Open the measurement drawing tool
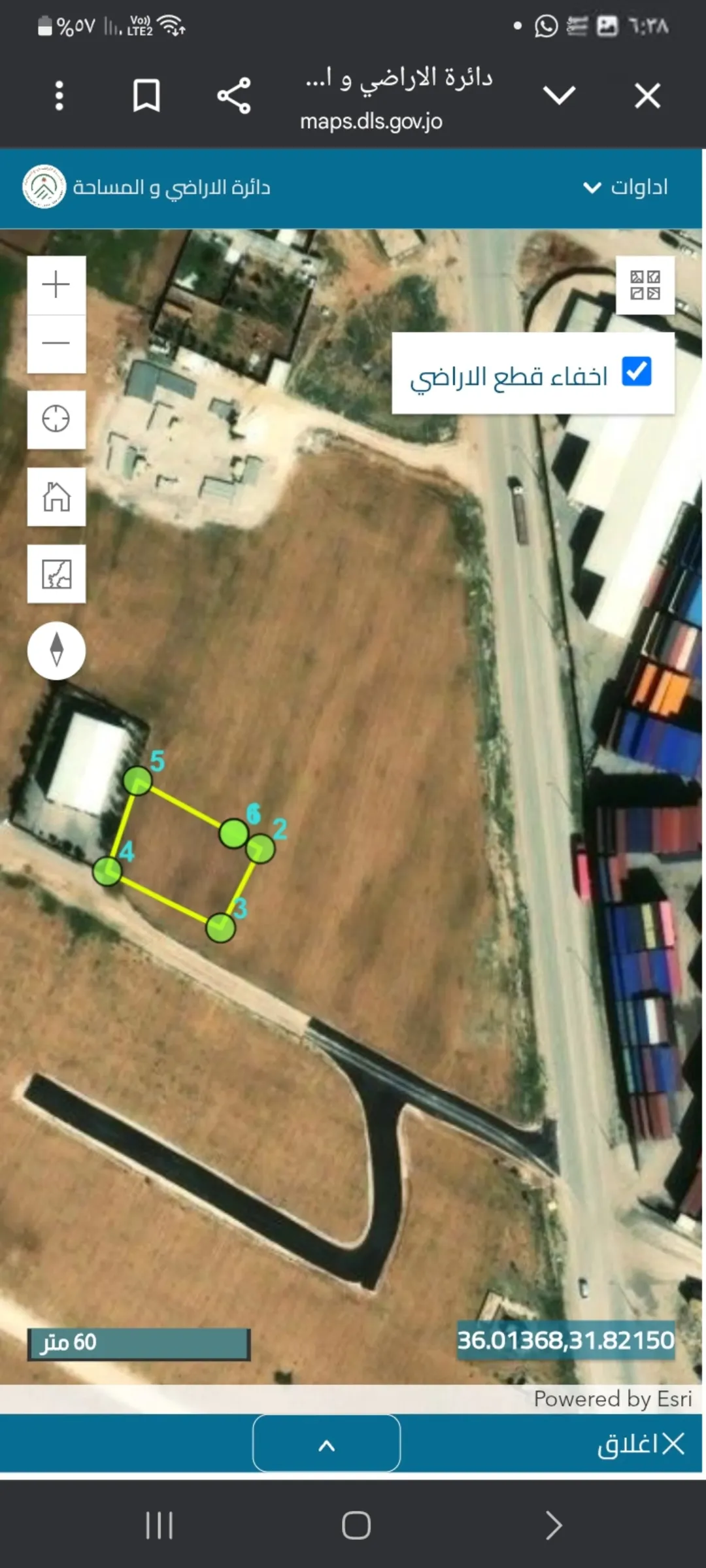 pyautogui.click(x=56, y=574)
